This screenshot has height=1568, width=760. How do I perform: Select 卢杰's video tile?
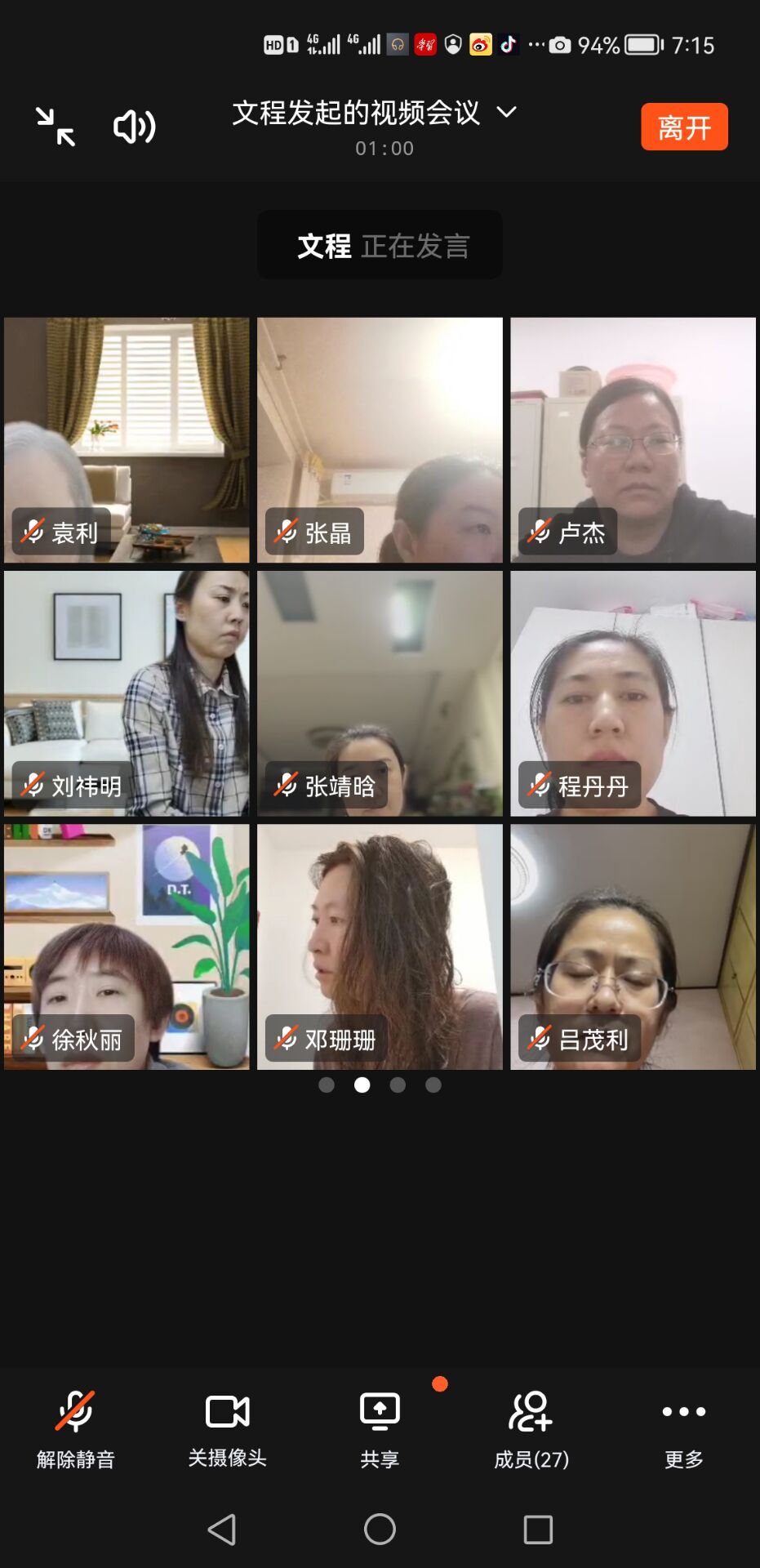tap(633, 439)
